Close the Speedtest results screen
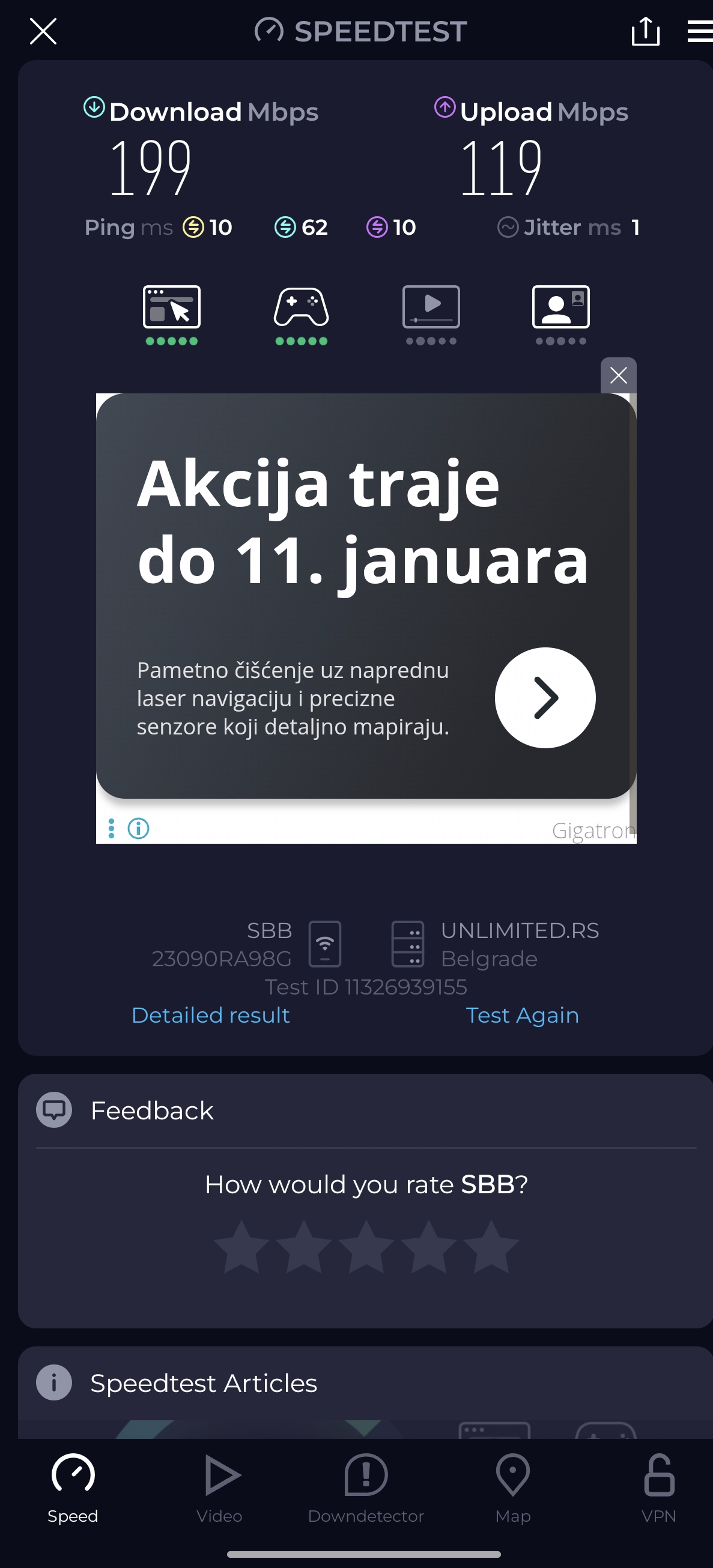The width and height of the screenshot is (713, 1568). click(x=43, y=31)
